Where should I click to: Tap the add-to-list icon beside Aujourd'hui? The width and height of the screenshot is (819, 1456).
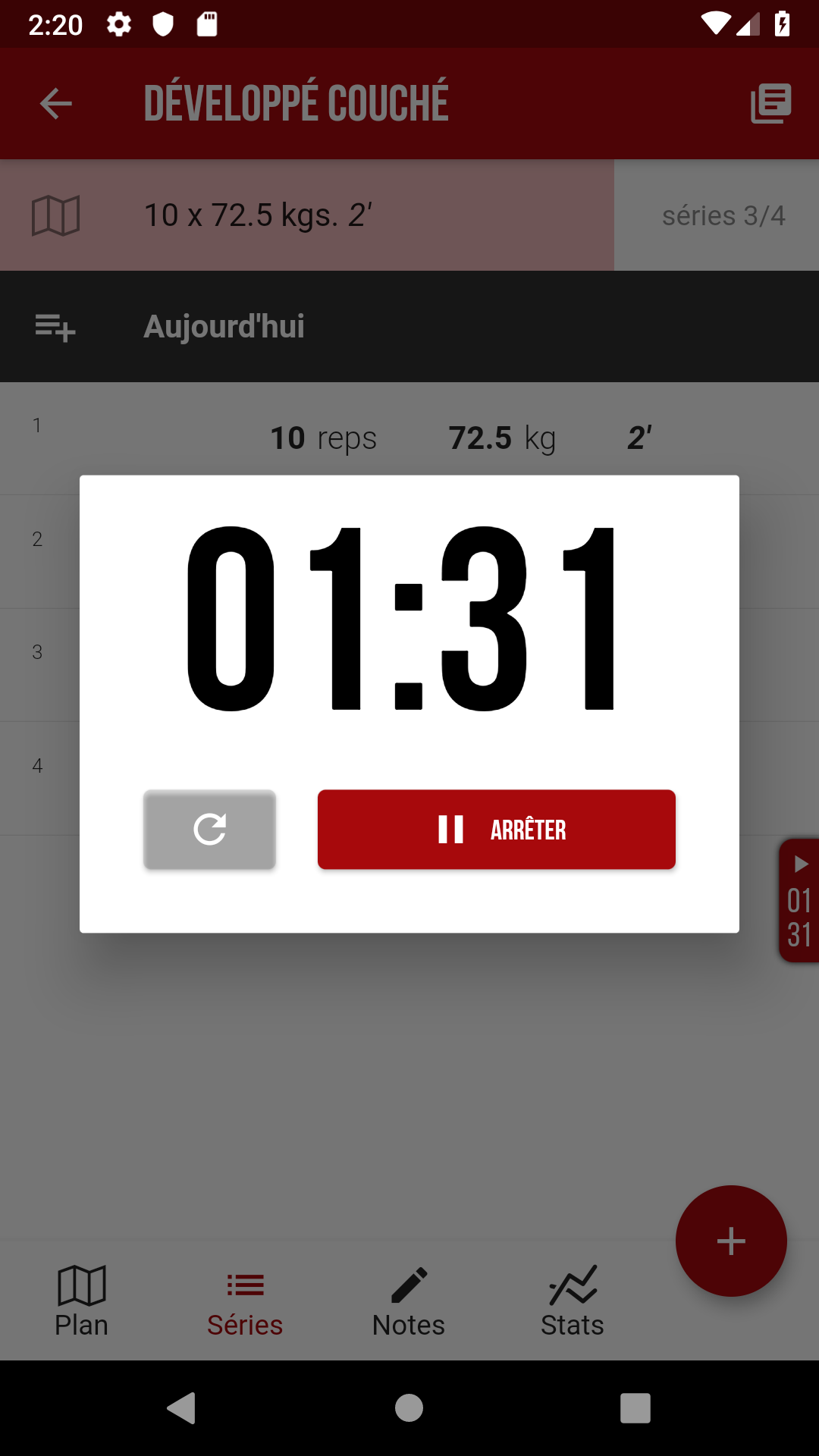pyautogui.click(x=55, y=327)
